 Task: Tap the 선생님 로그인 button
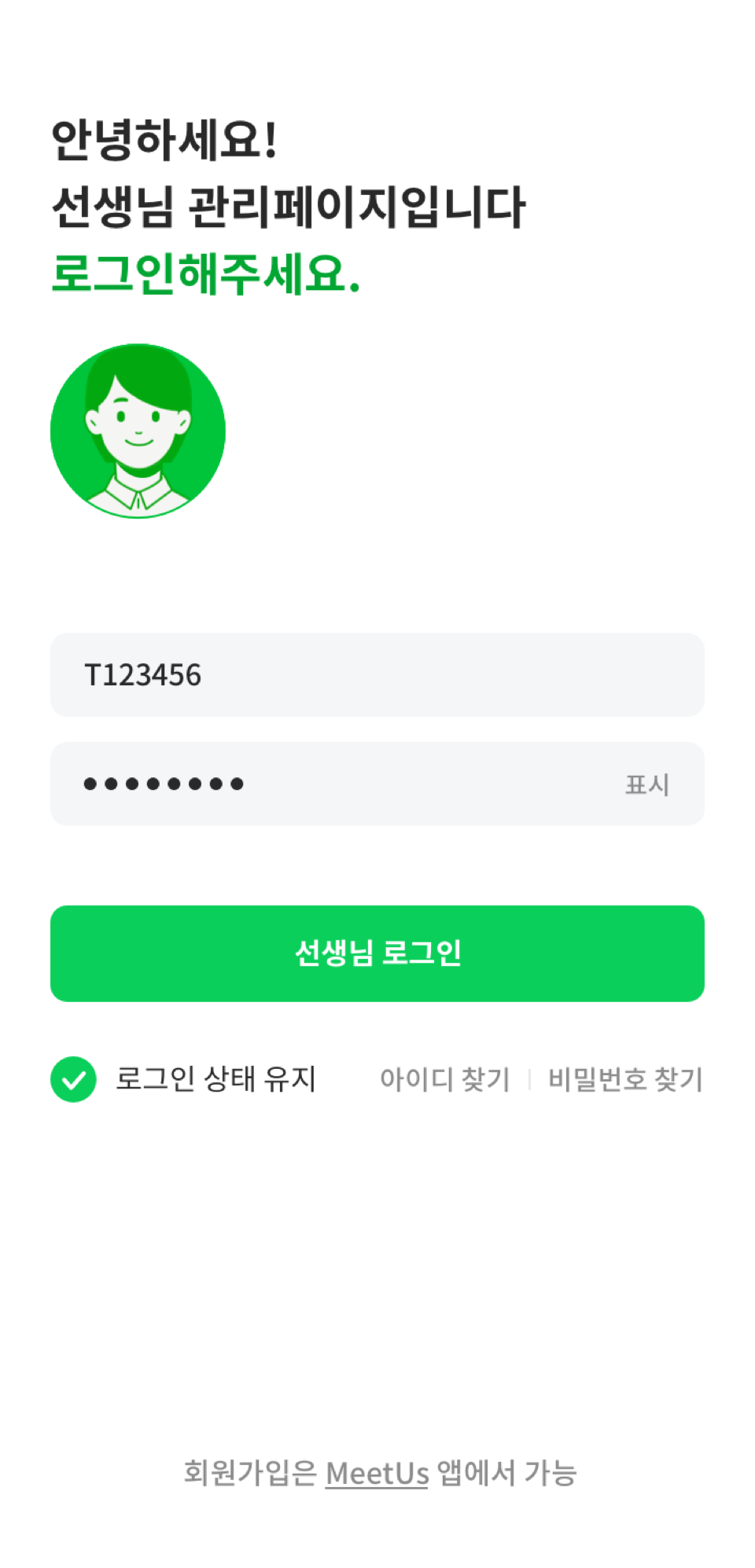(377, 953)
